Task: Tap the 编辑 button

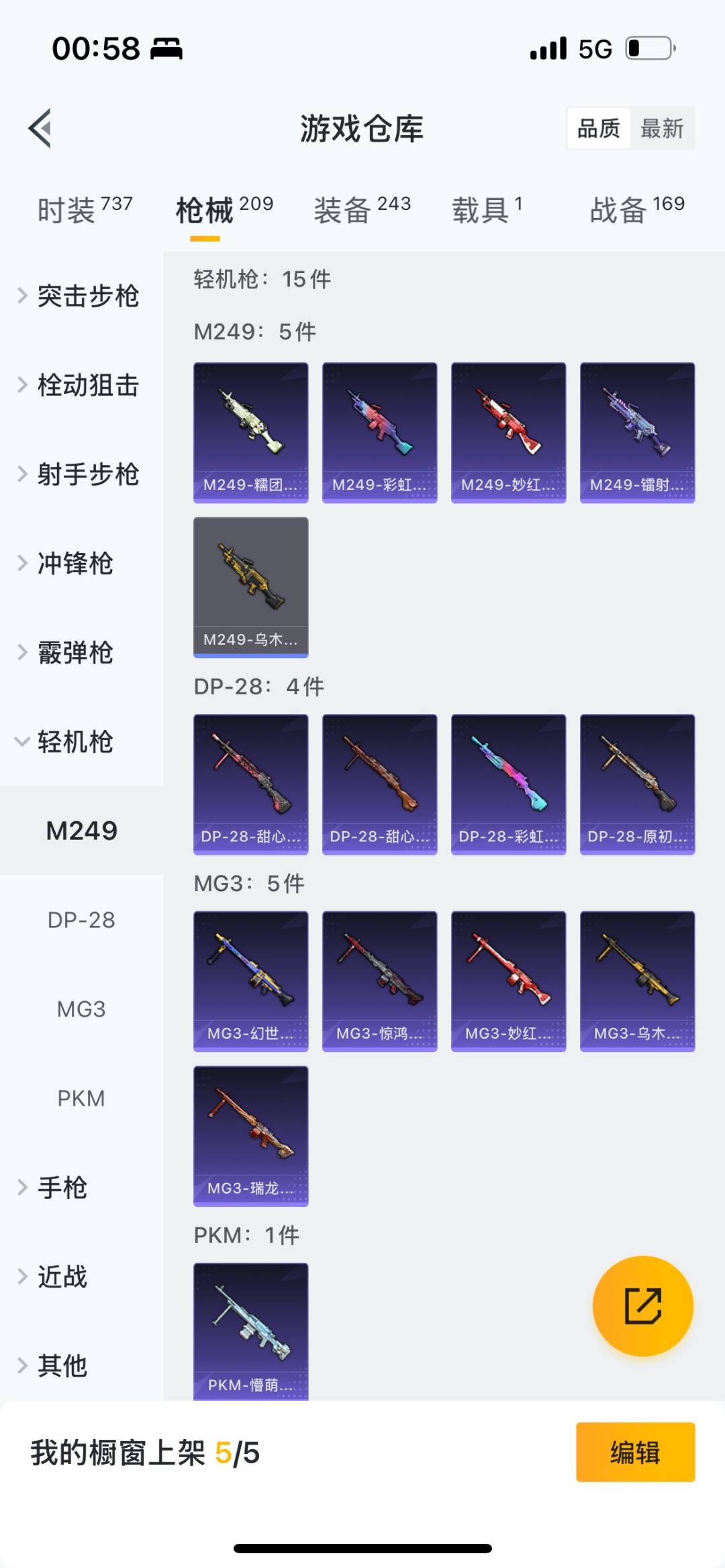Action: [636, 1452]
